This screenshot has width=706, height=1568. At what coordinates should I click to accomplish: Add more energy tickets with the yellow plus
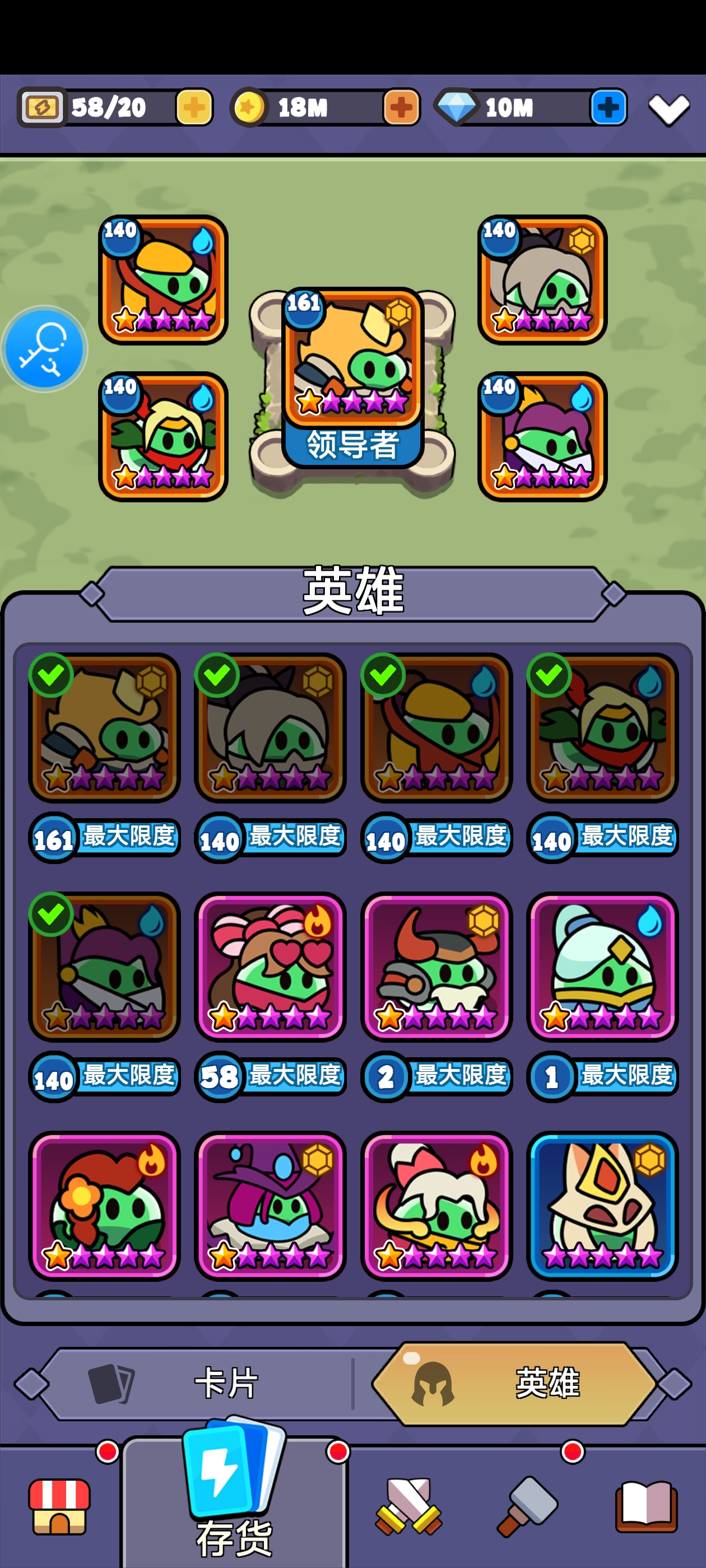[x=194, y=108]
